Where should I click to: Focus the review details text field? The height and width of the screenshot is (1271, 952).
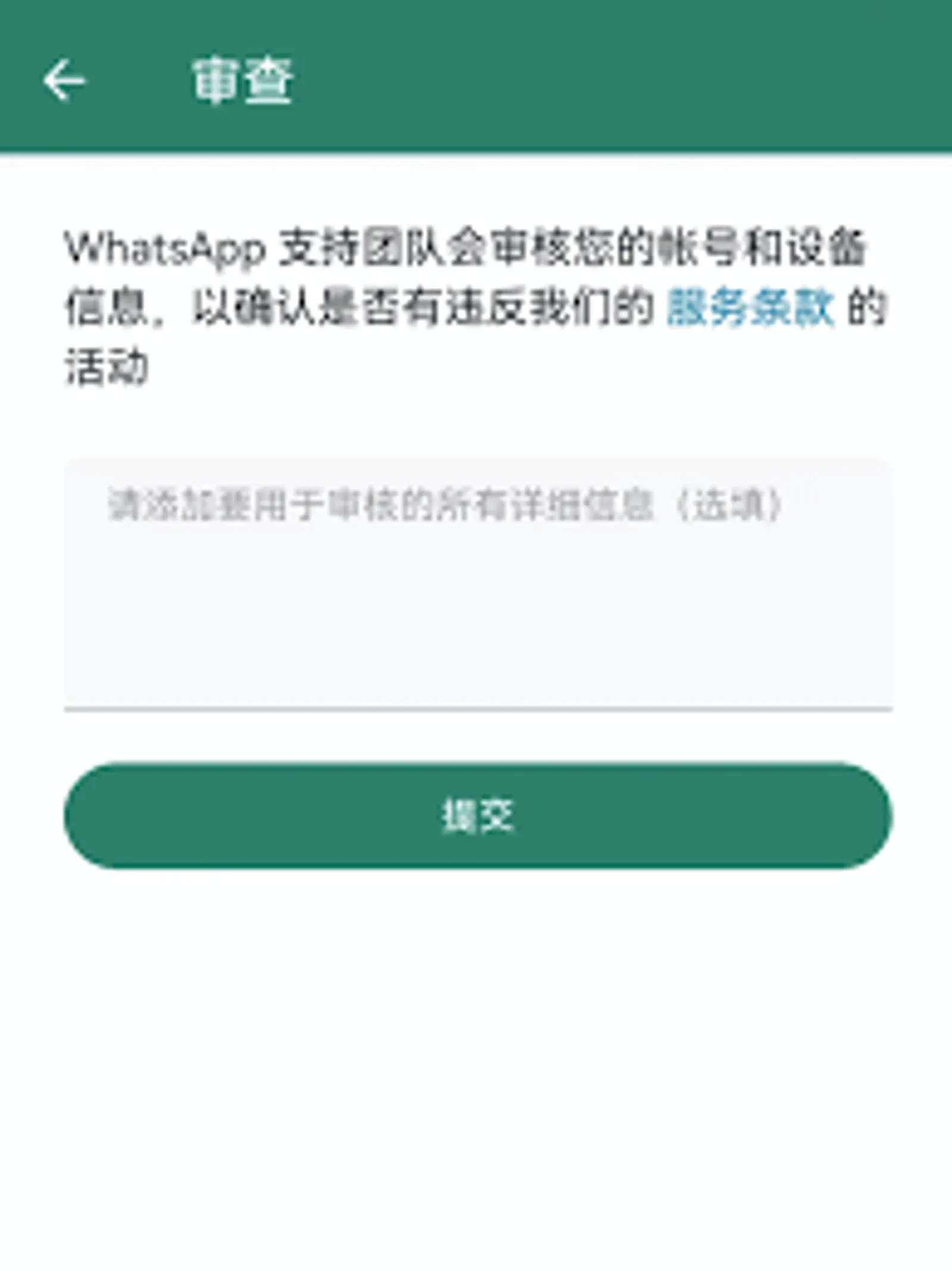(x=478, y=584)
